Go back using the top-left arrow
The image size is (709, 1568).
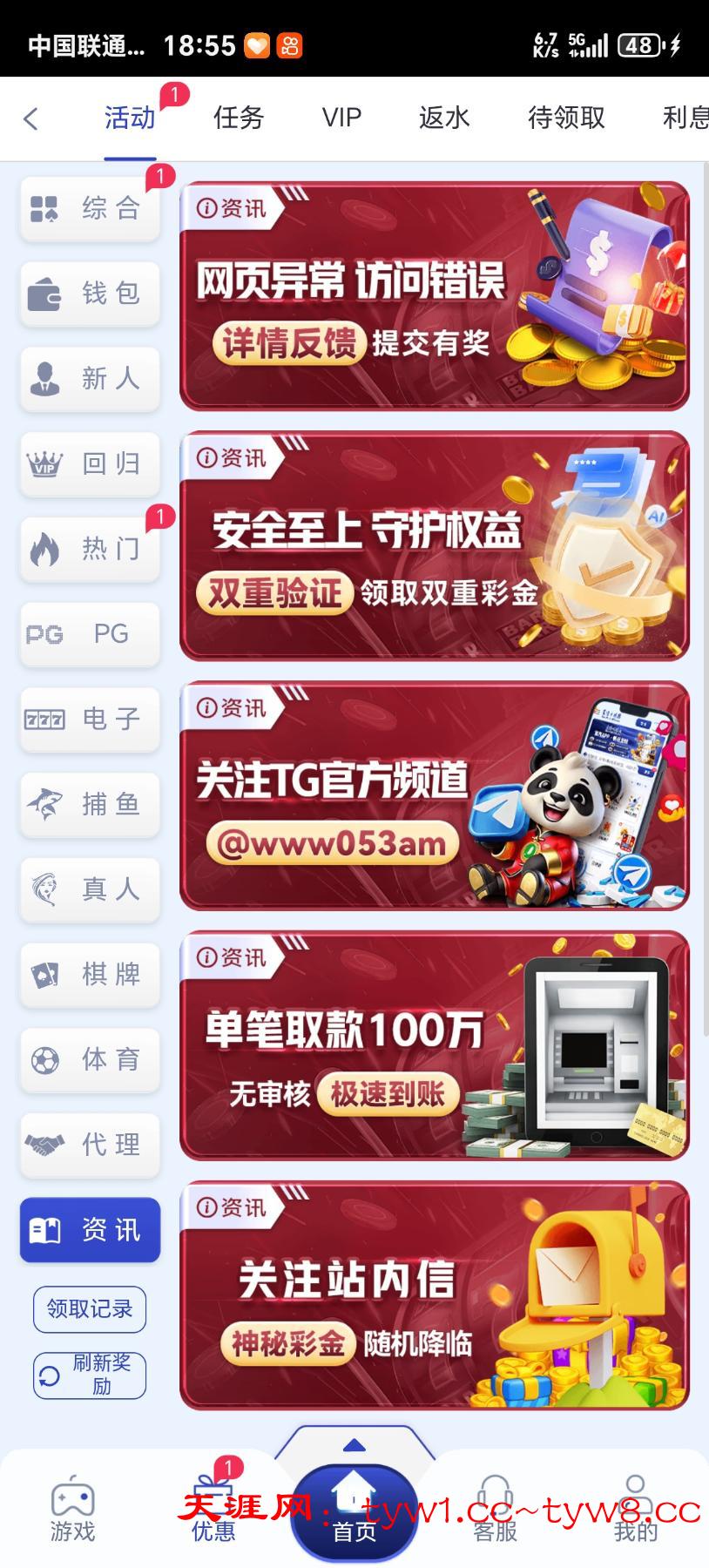point(31,118)
